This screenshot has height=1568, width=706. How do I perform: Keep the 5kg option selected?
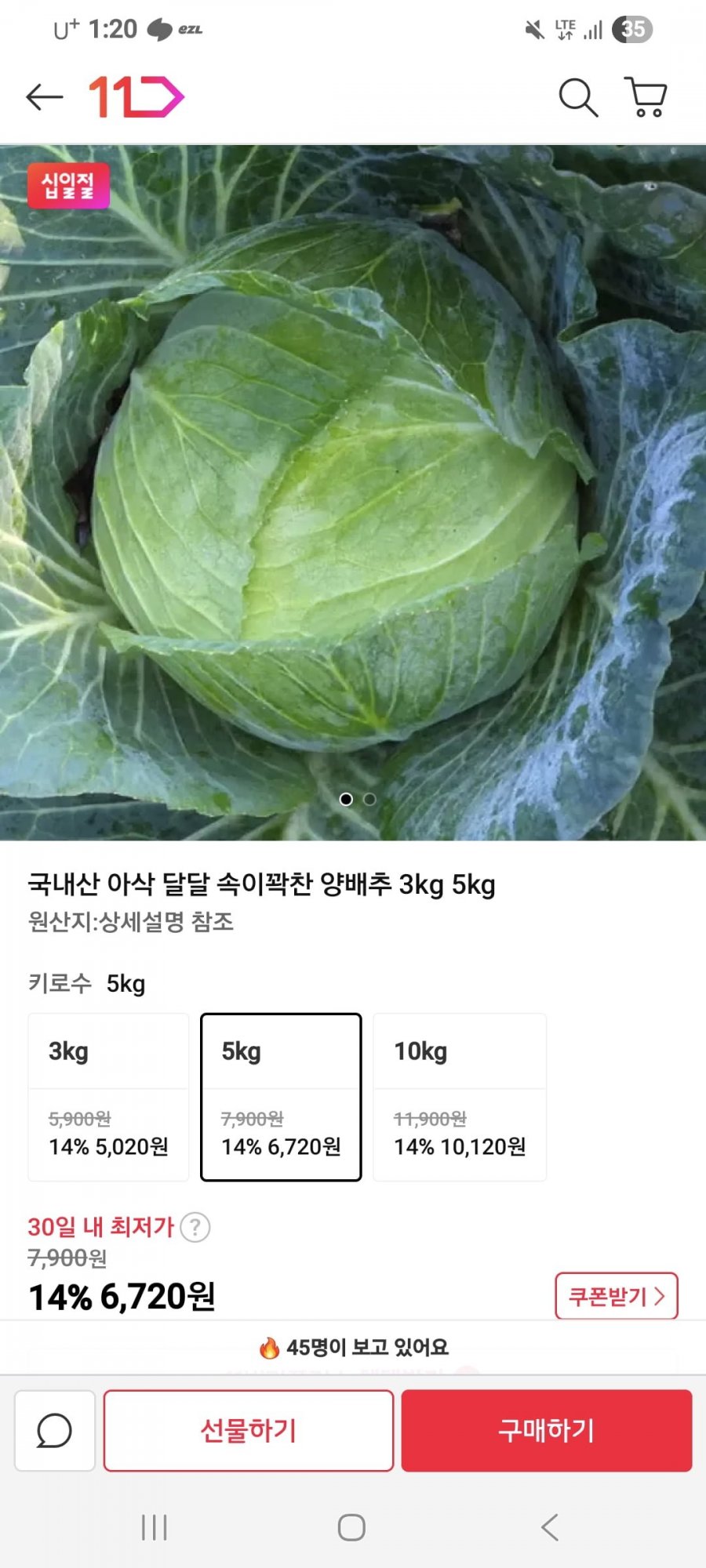point(281,1096)
